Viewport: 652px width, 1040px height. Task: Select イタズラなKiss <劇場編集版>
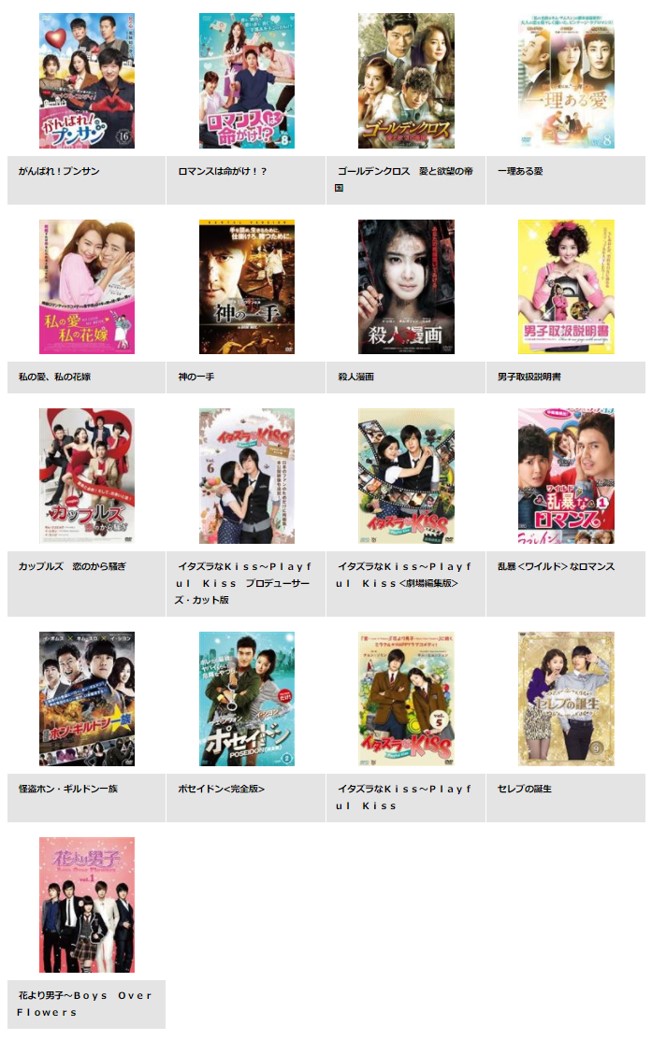[x=405, y=476]
